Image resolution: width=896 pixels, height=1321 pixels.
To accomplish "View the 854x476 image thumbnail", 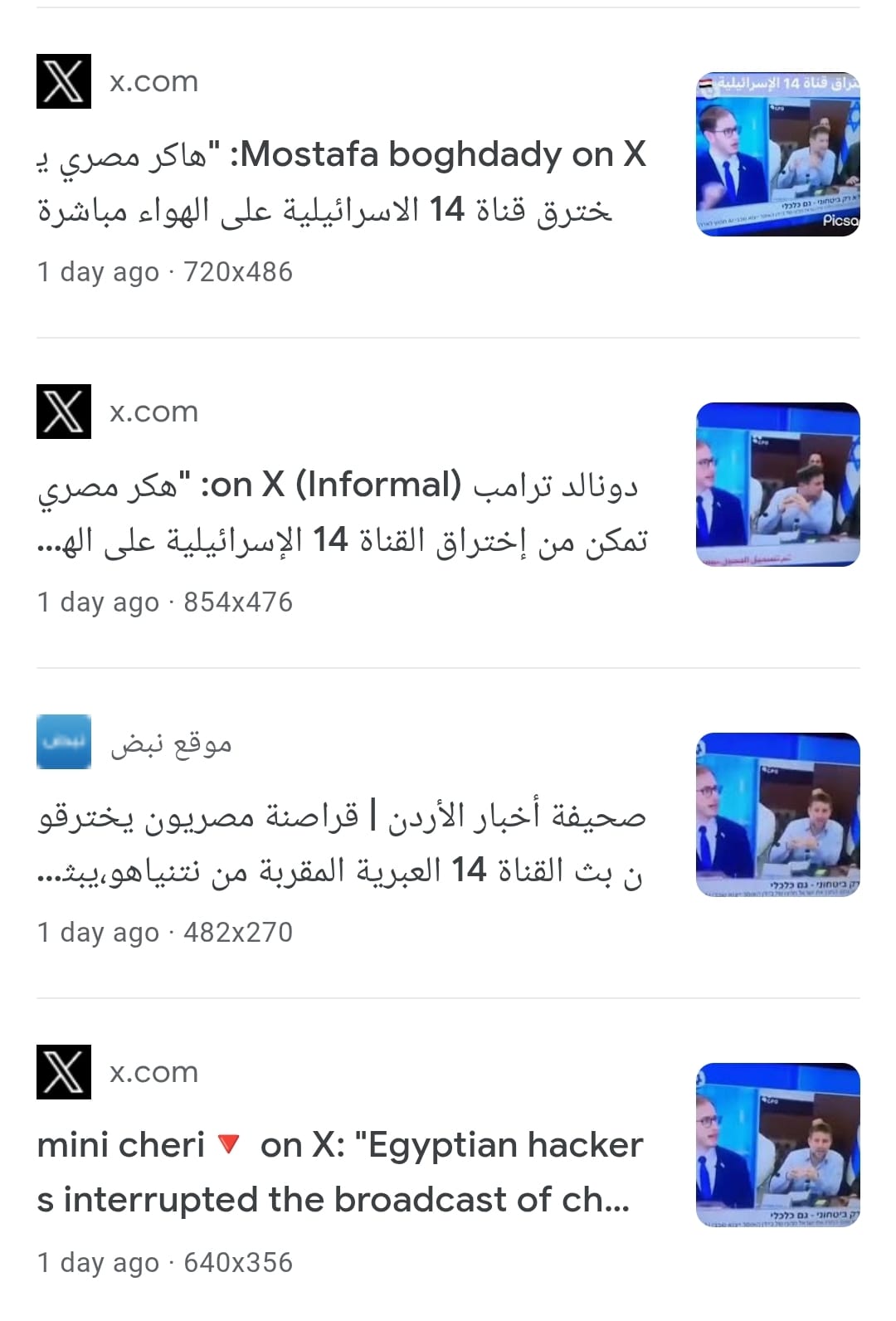I will coord(777,485).
